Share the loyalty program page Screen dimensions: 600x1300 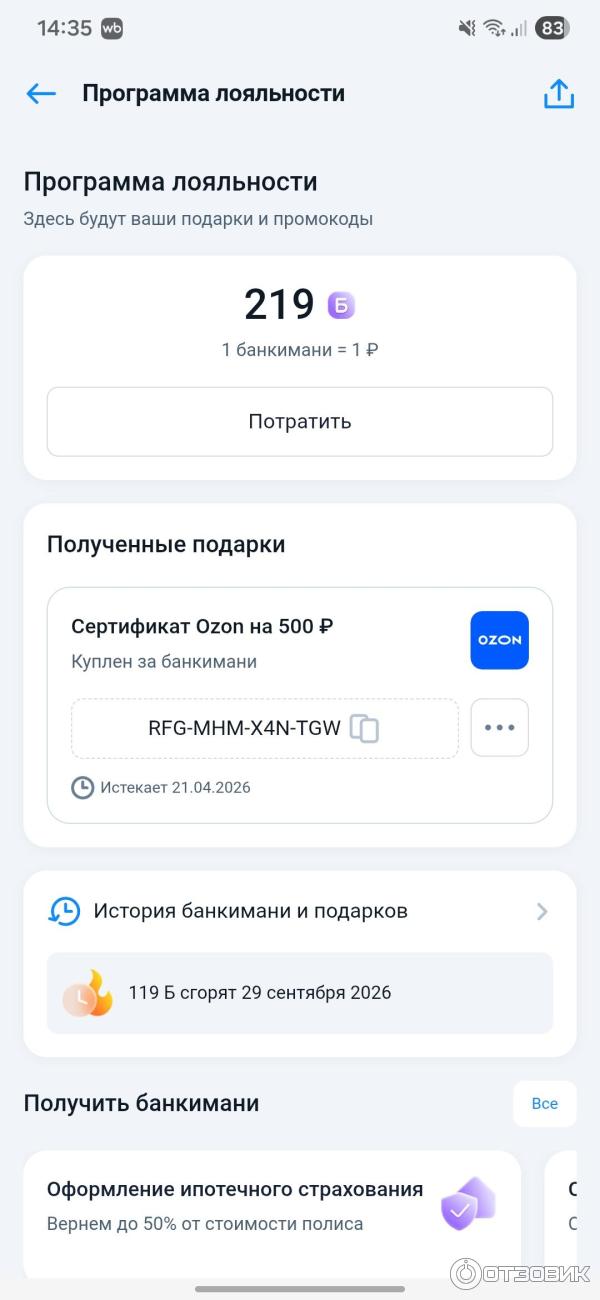(558, 94)
